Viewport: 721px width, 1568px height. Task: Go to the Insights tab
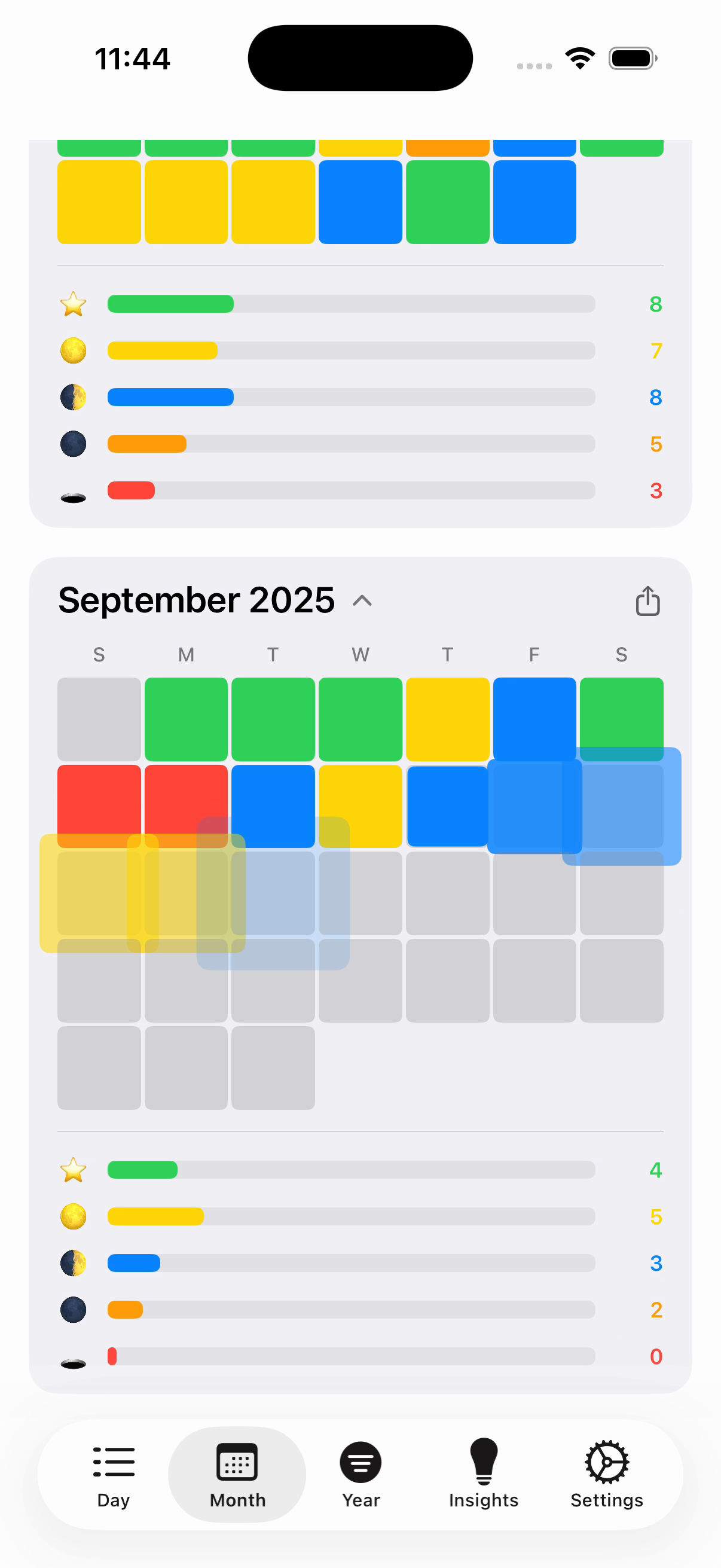[484, 1474]
